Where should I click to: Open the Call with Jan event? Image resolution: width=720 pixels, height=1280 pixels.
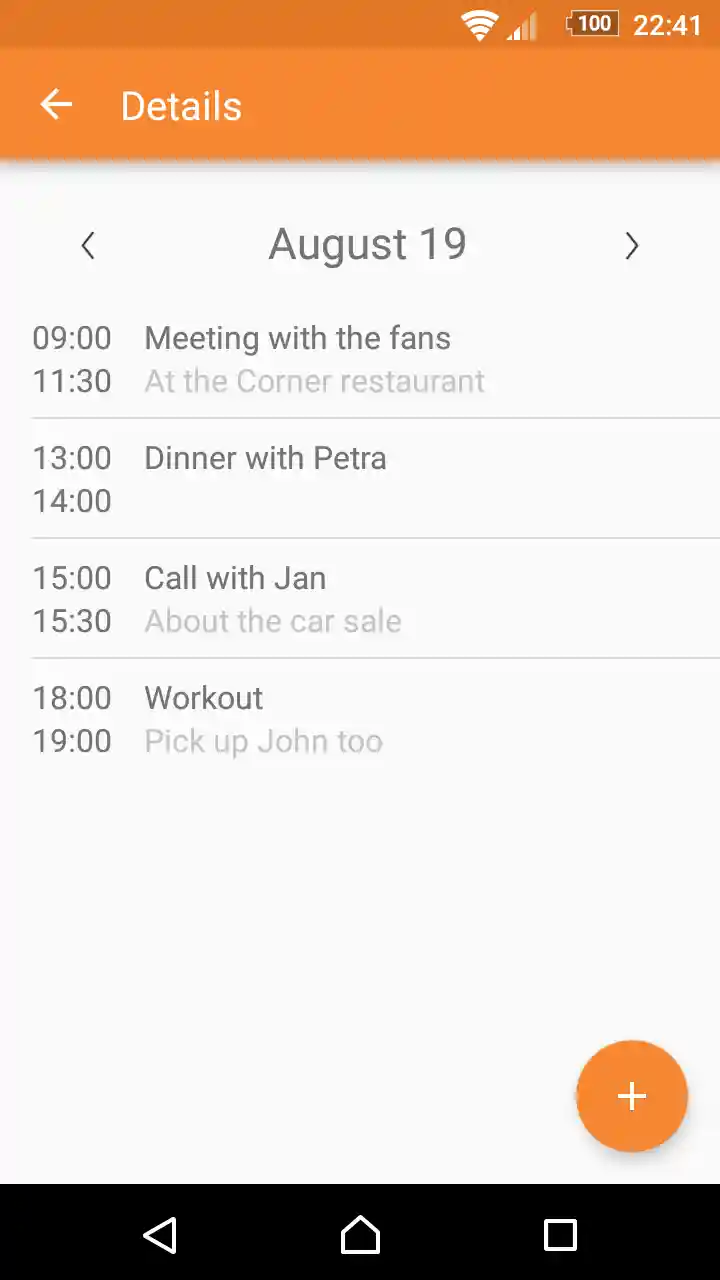(235, 578)
